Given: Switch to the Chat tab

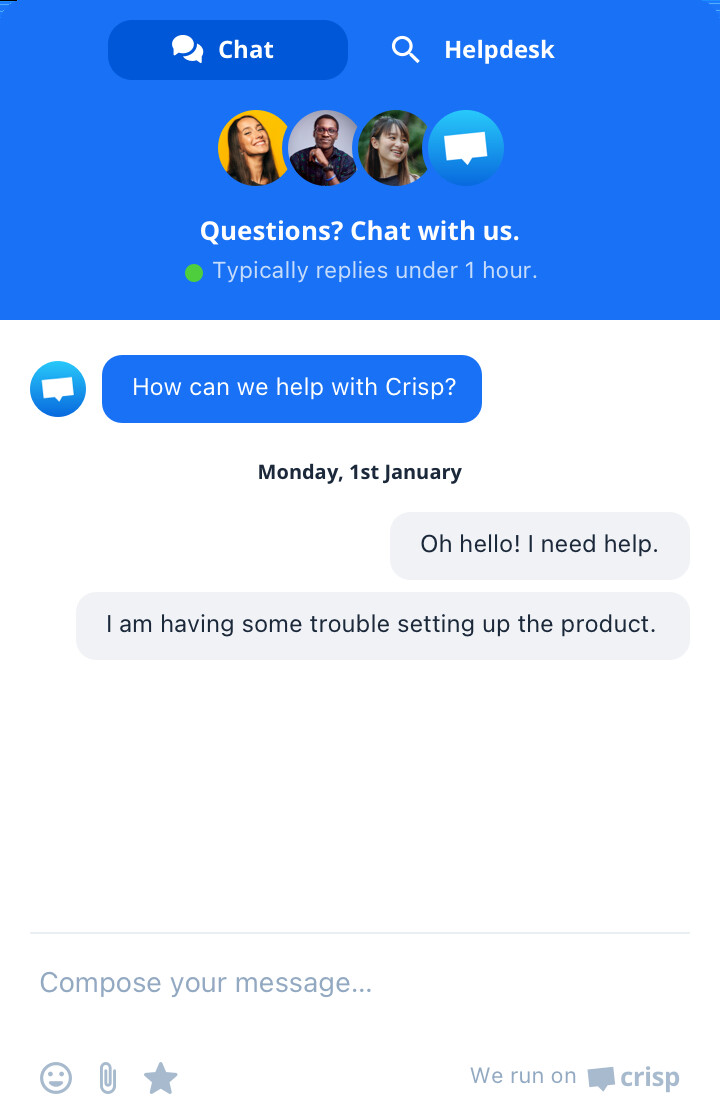Looking at the screenshot, I should pyautogui.click(x=227, y=50).
